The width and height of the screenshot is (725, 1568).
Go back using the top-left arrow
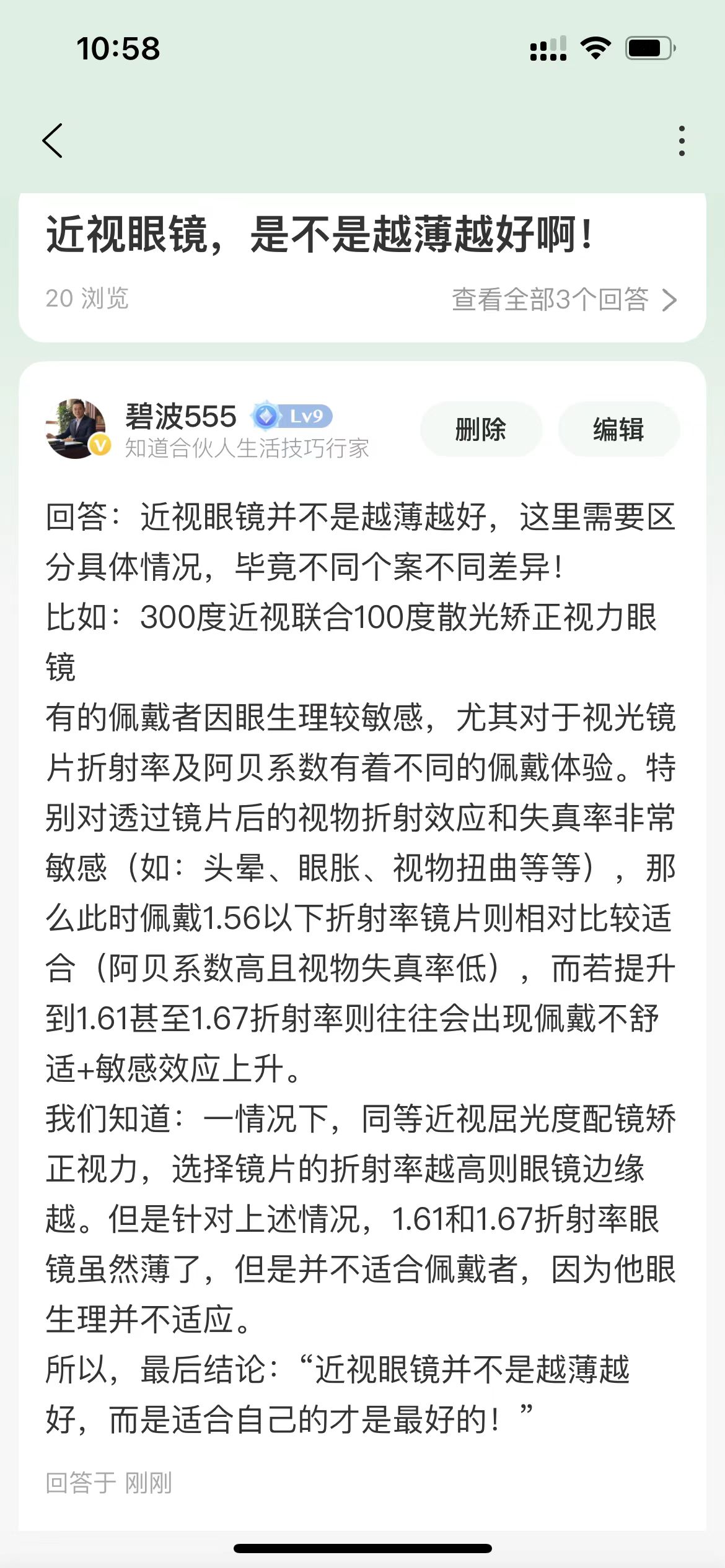53,141
